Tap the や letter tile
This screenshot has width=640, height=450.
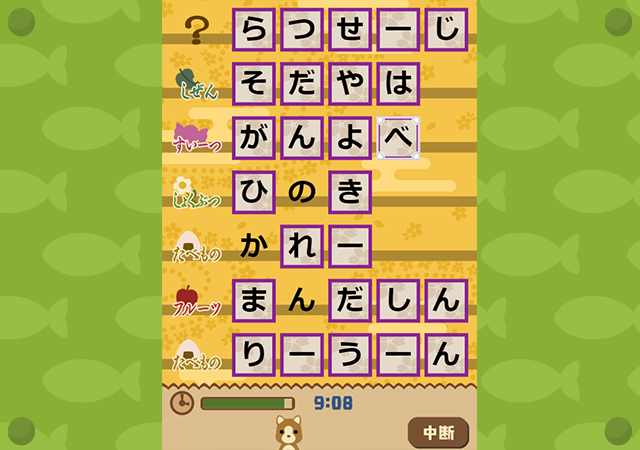(350, 84)
